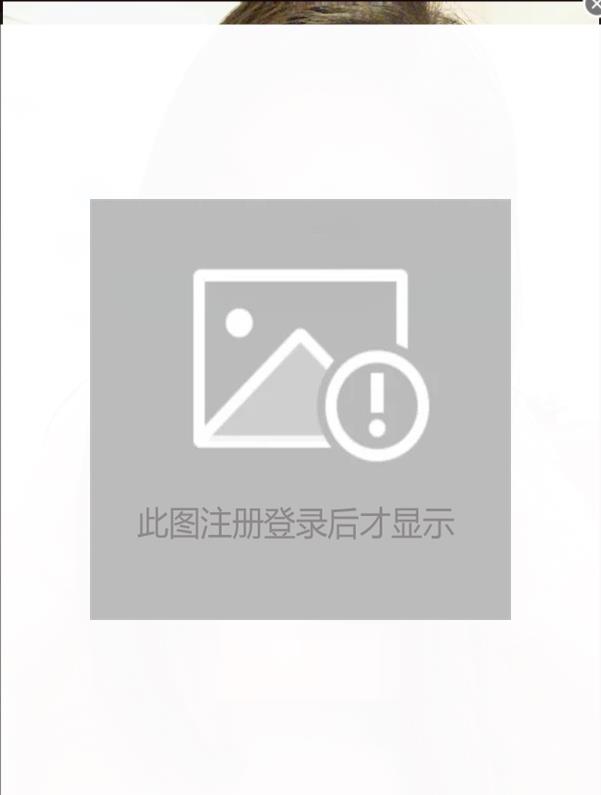Open the login-required image placeholder
This screenshot has height=795, width=601.
tap(300, 409)
